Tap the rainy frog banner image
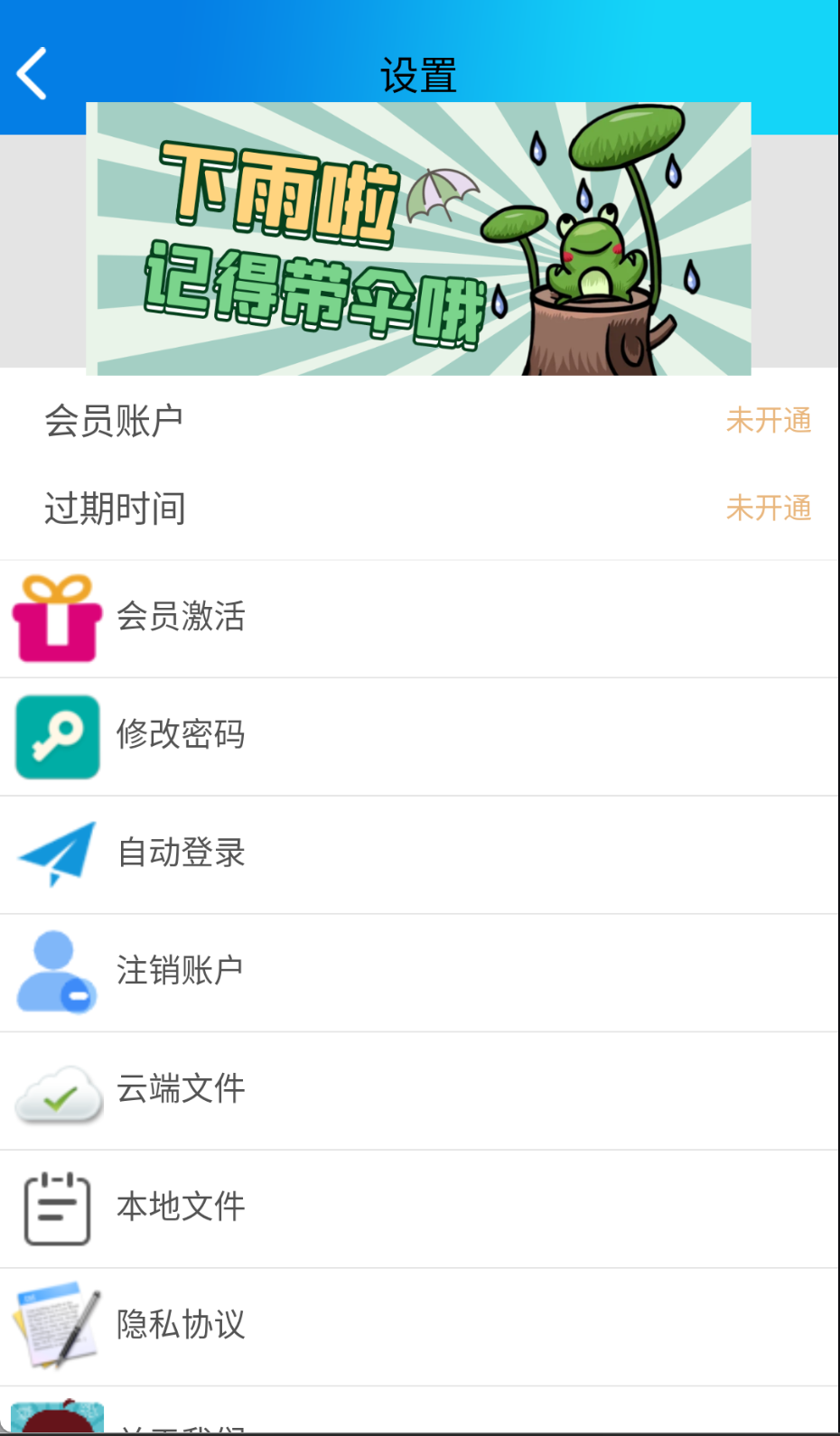The image size is (840, 1436). (418, 238)
